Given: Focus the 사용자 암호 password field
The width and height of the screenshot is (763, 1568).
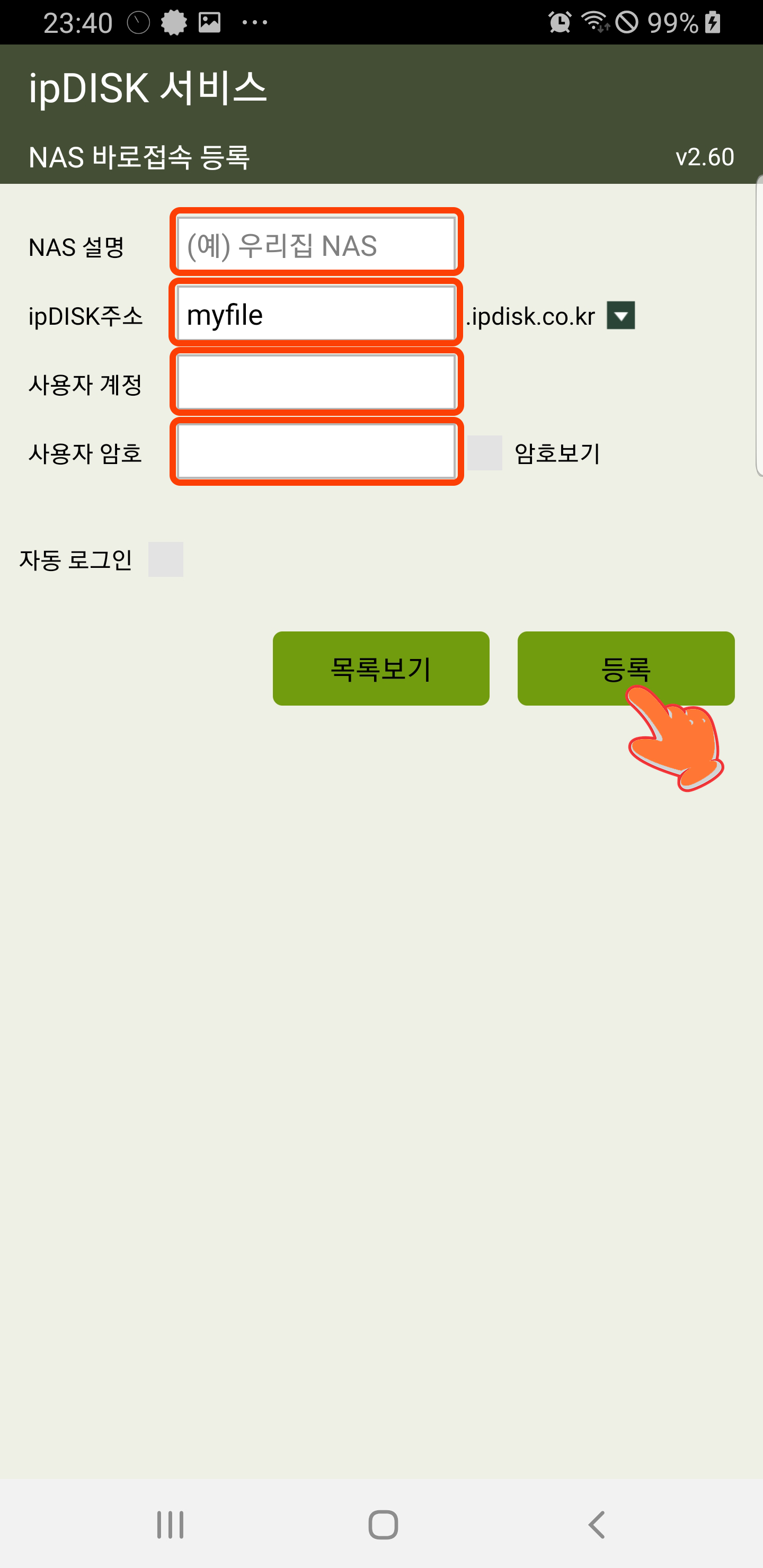Looking at the screenshot, I should pyautogui.click(x=316, y=452).
